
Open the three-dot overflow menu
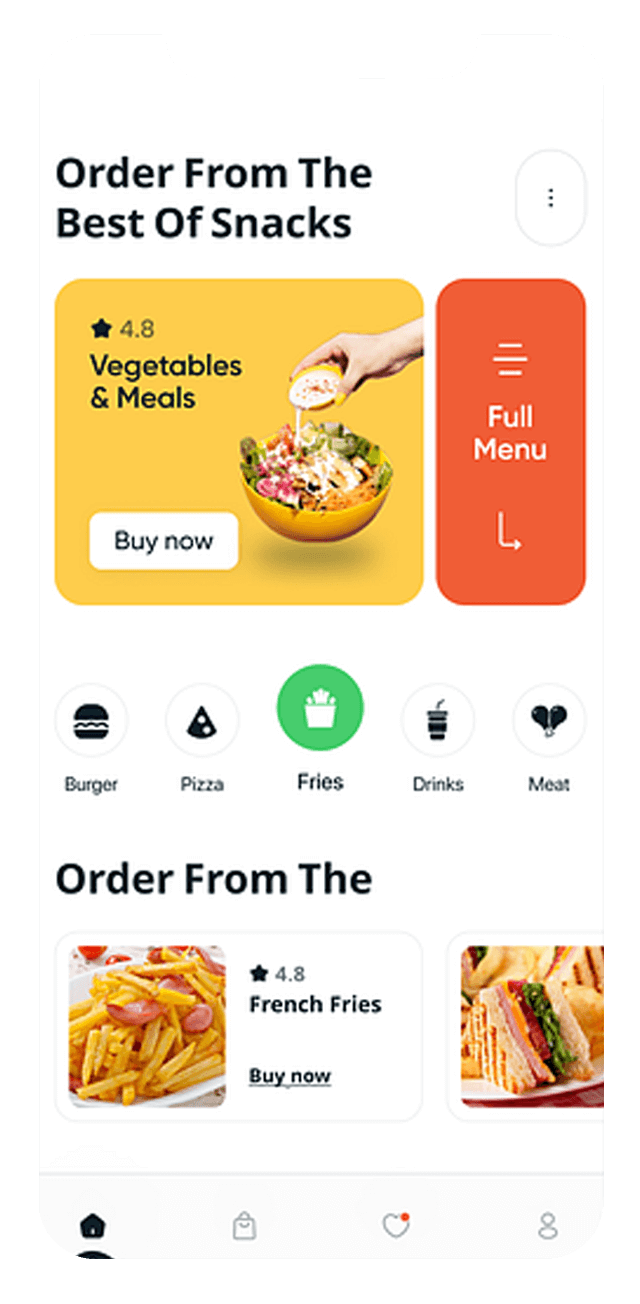coord(550,198)
